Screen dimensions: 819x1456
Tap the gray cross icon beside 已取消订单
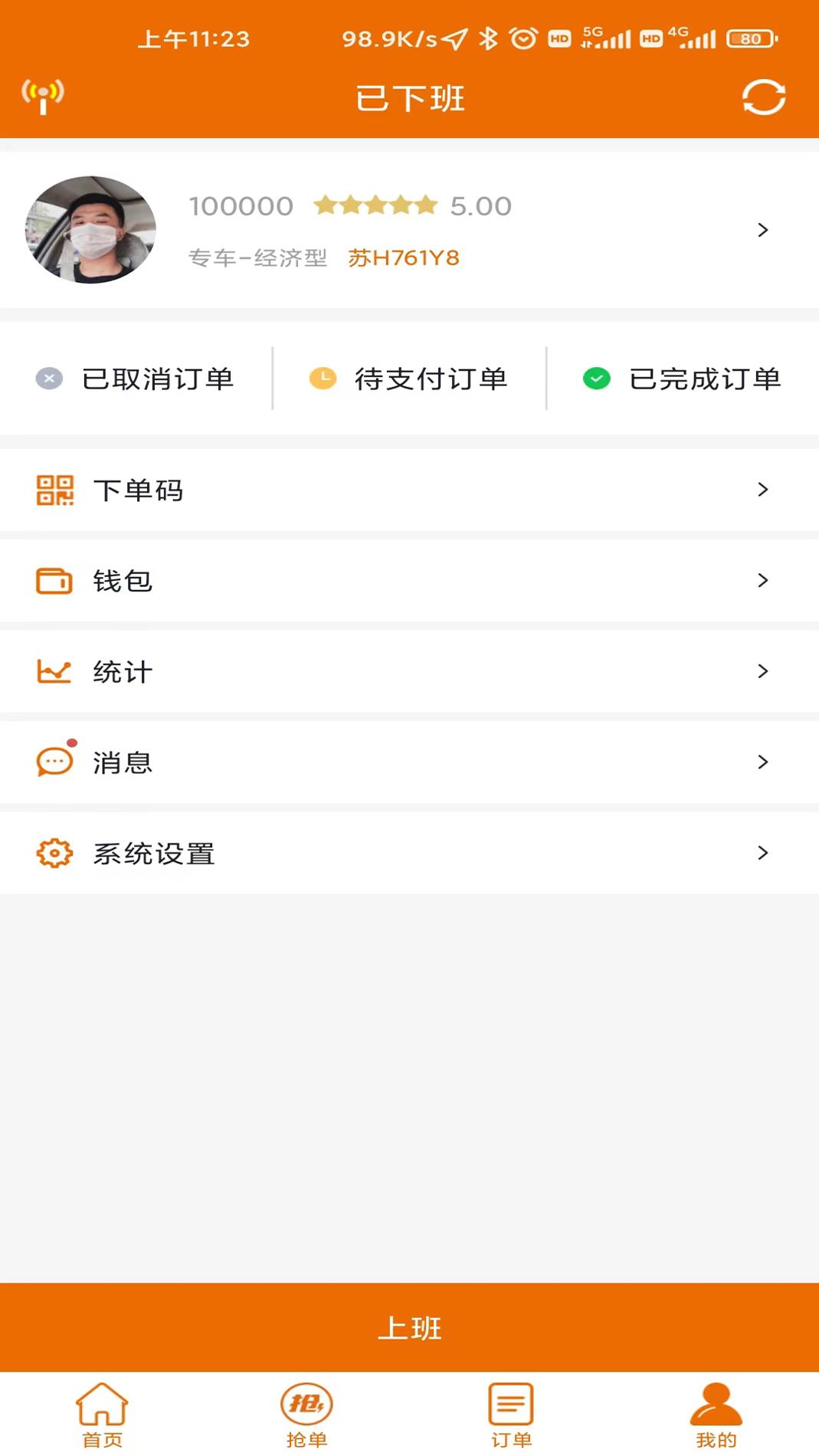pyautogui.click(x=49, y=379)
